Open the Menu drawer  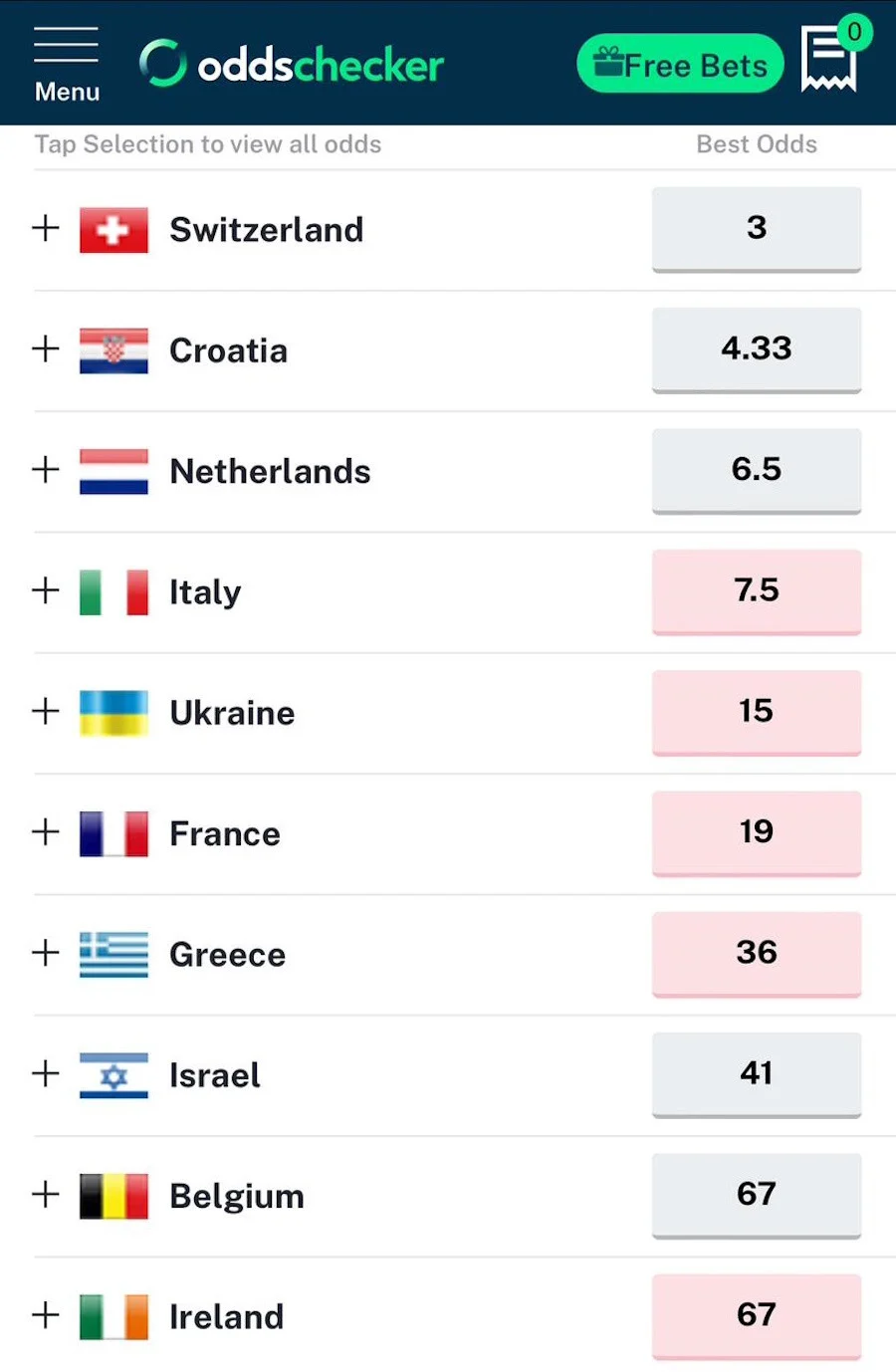tap(66, 64)
